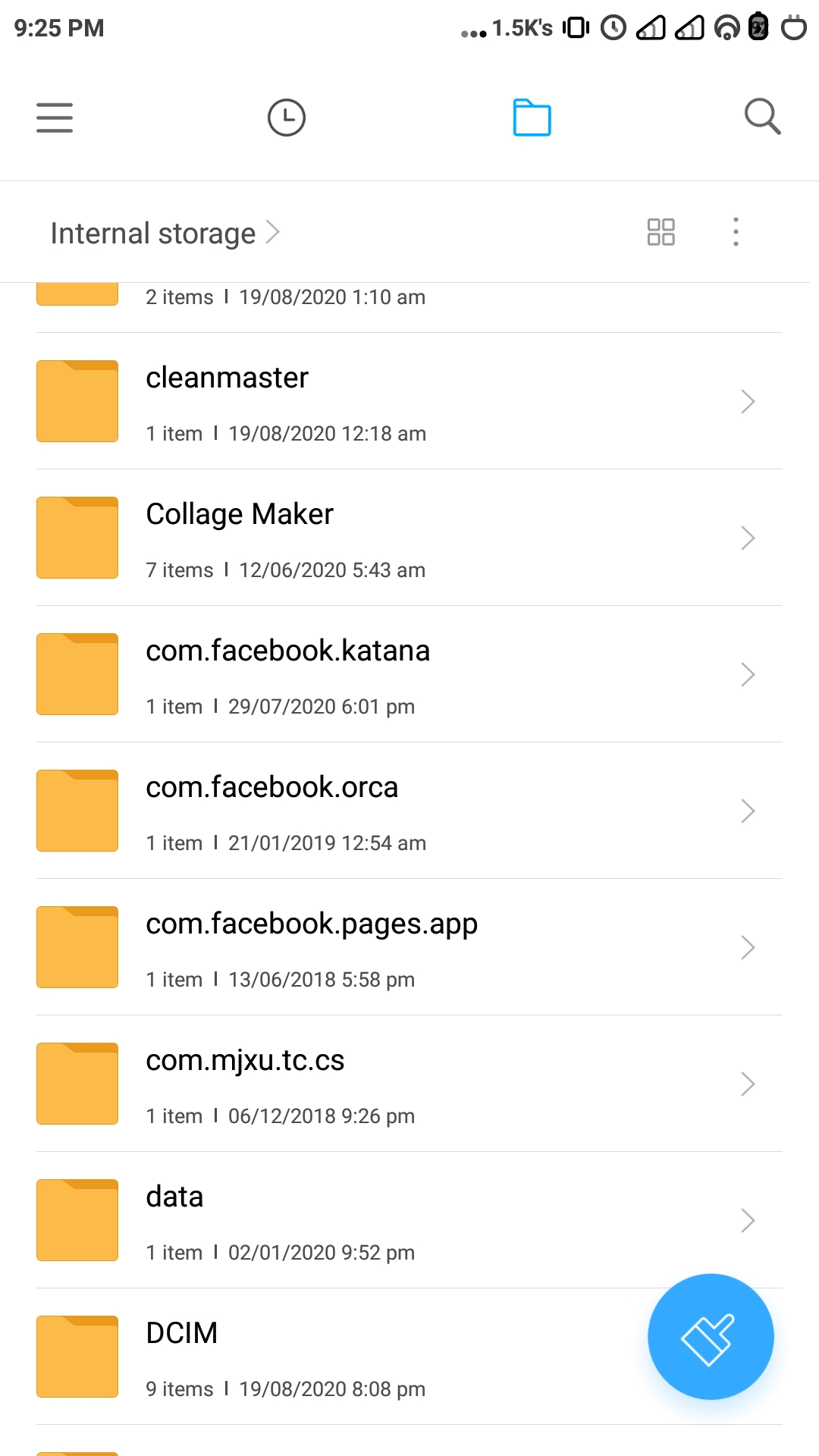This screenshot has height=1456, width=819.
Task: Tap the chevron beside Collage Maker
Action: coord(748,538)
